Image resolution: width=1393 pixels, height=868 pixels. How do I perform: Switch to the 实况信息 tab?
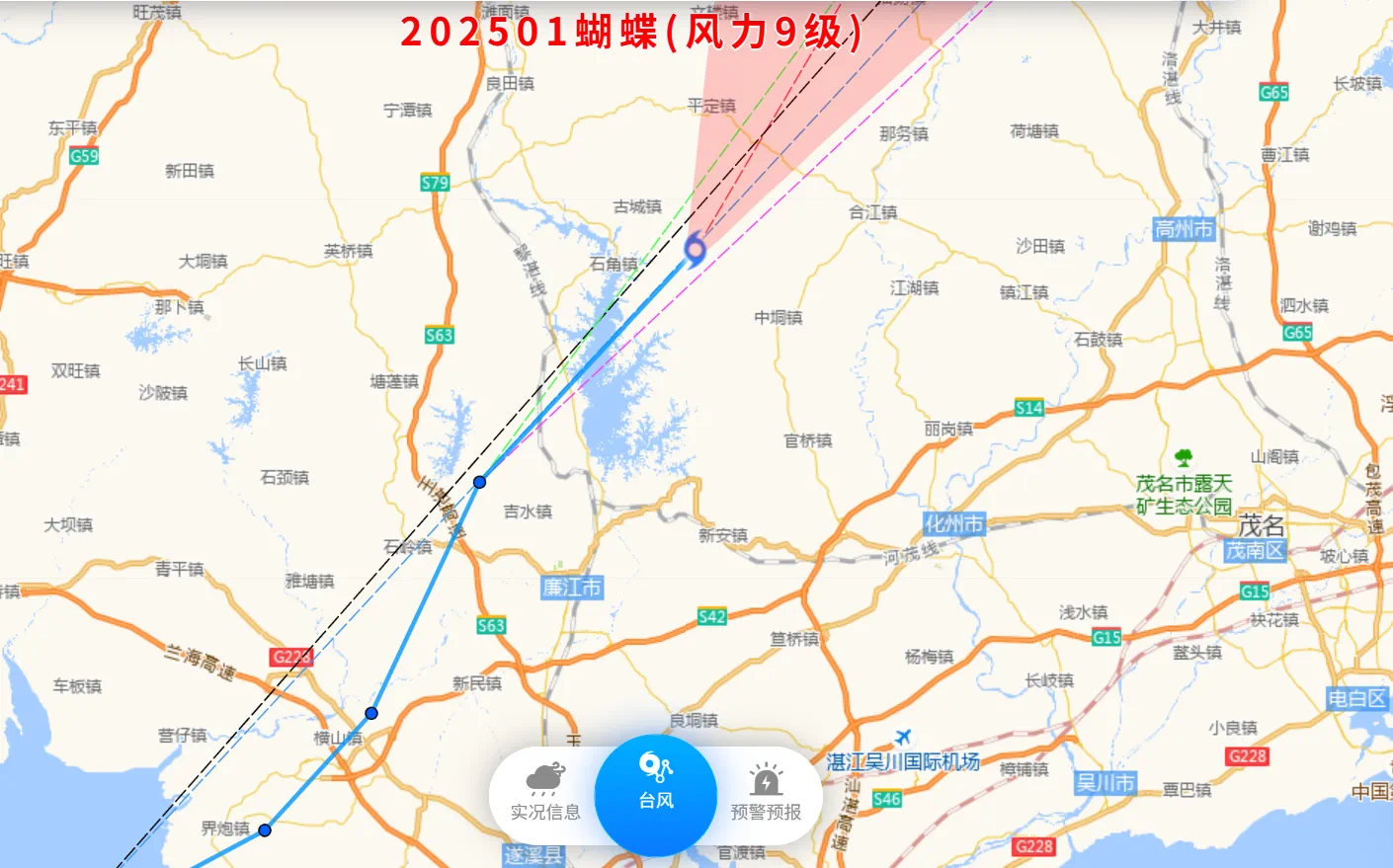[x=544, y=792]
